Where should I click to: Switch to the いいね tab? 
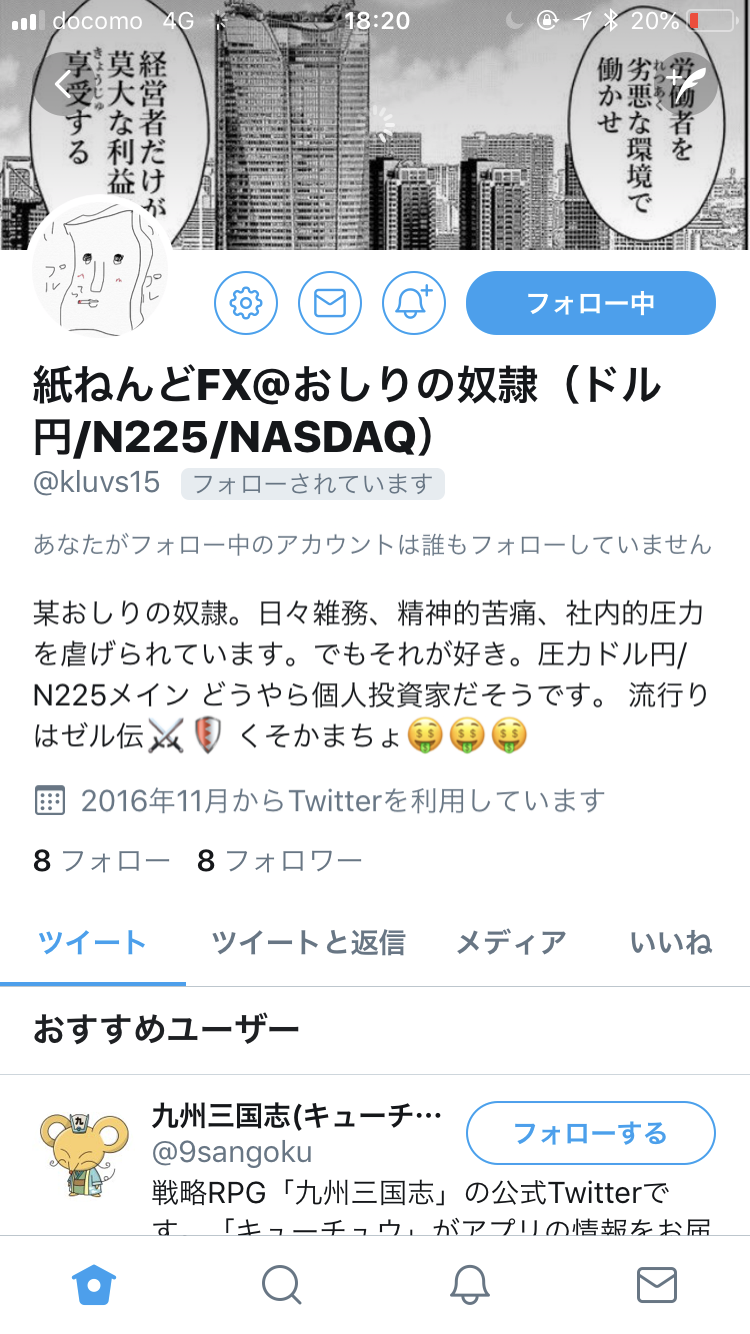click(671, 942)
